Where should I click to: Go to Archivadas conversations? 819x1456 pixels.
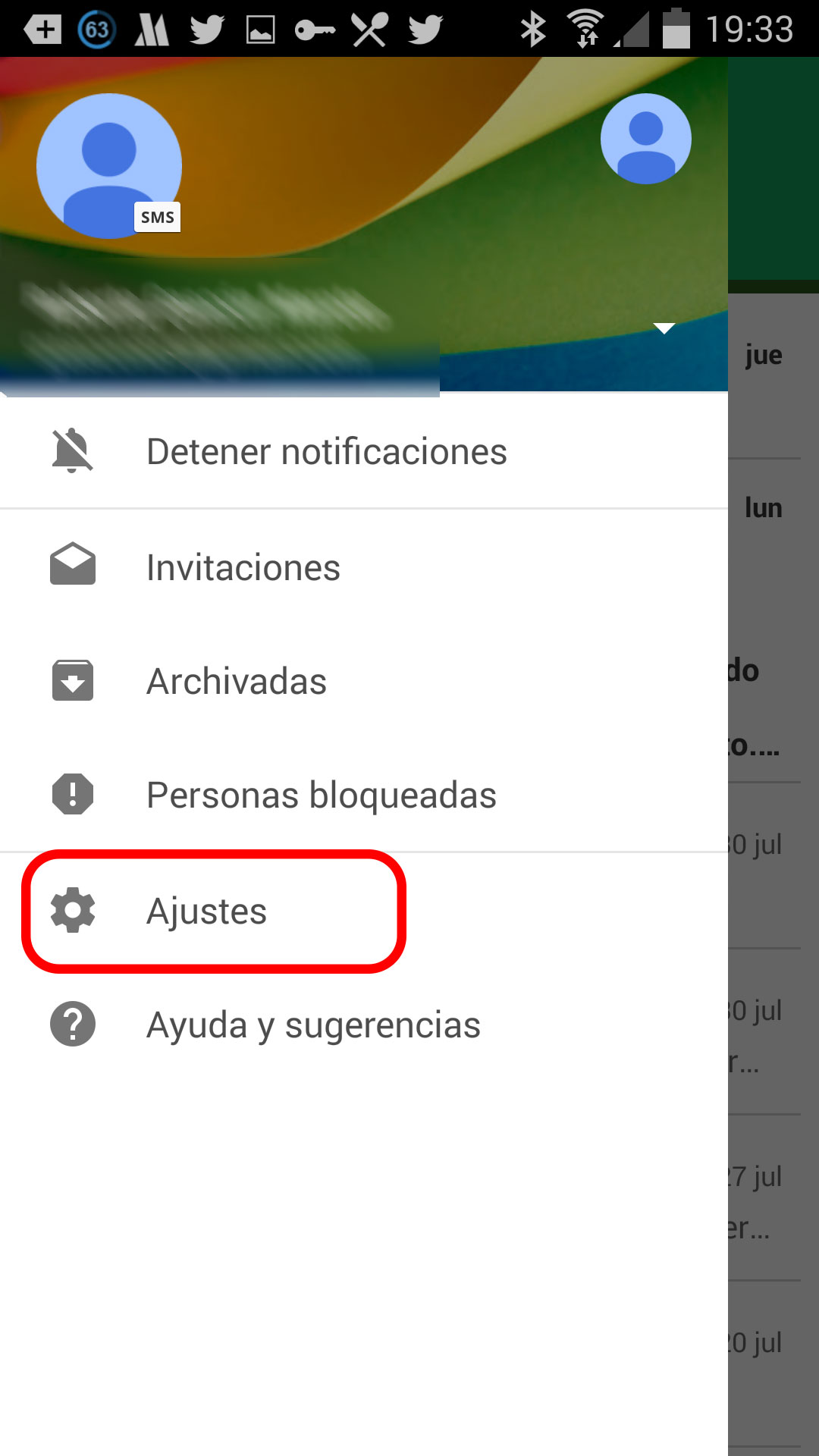click(237, 681)
